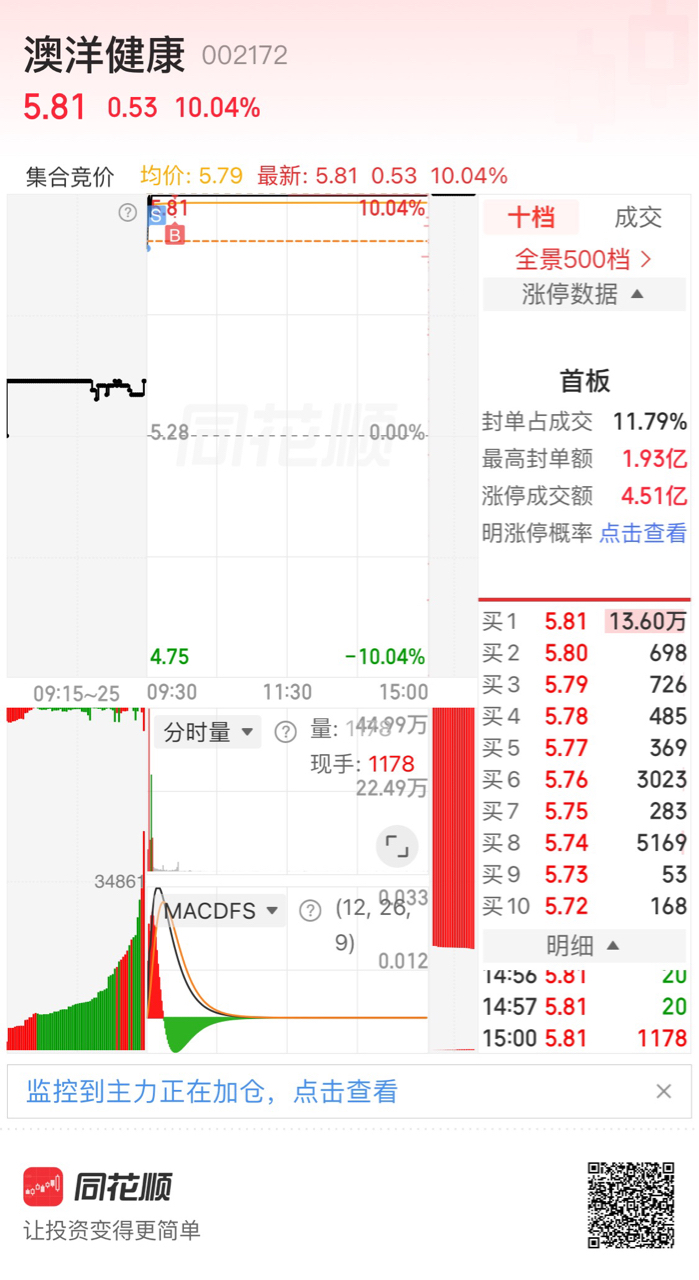Toggle the 明细 details section
The image size is (699, 1280).
[584, 945]
